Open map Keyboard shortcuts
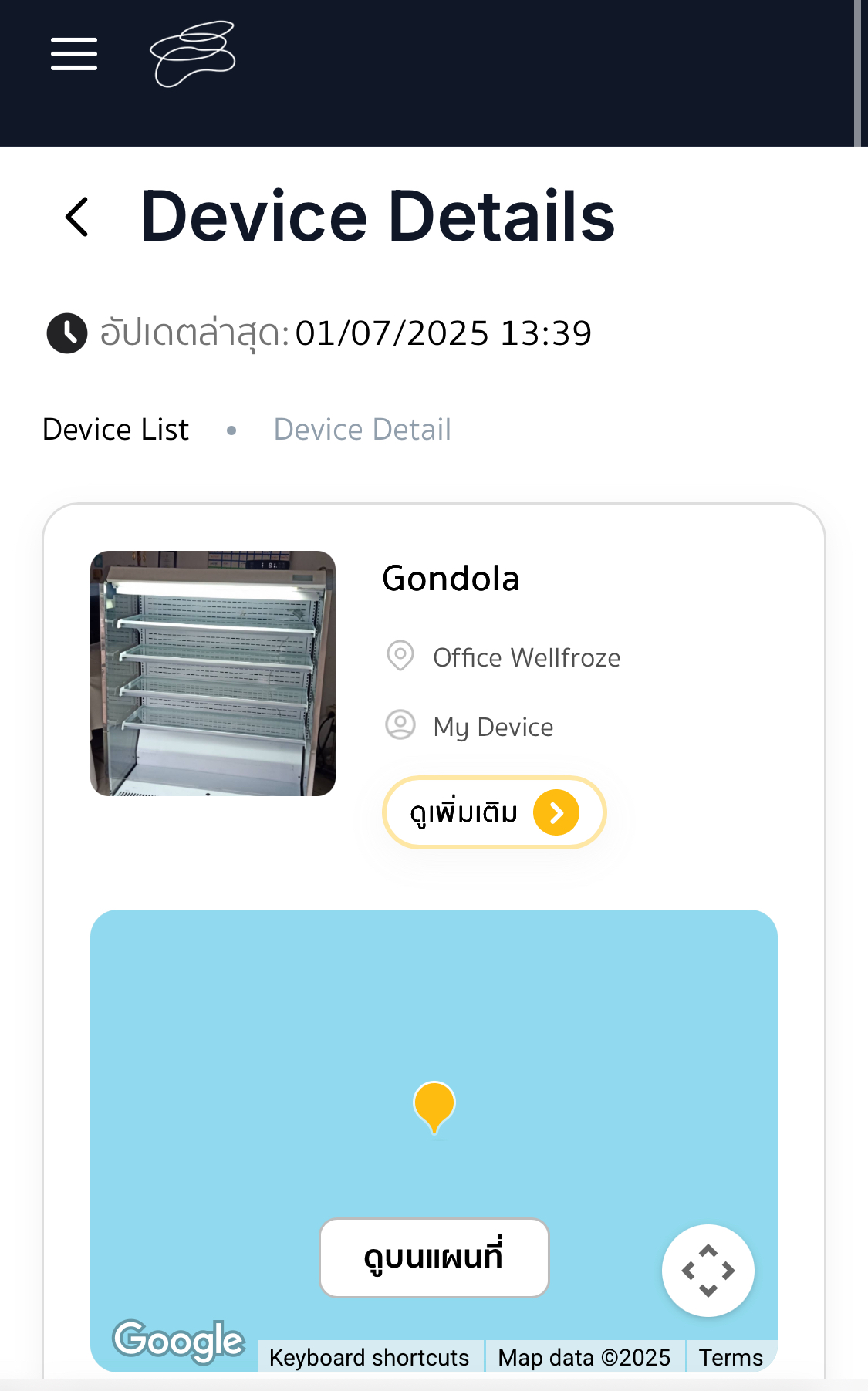868x1391 pixels. [369, 1357]
